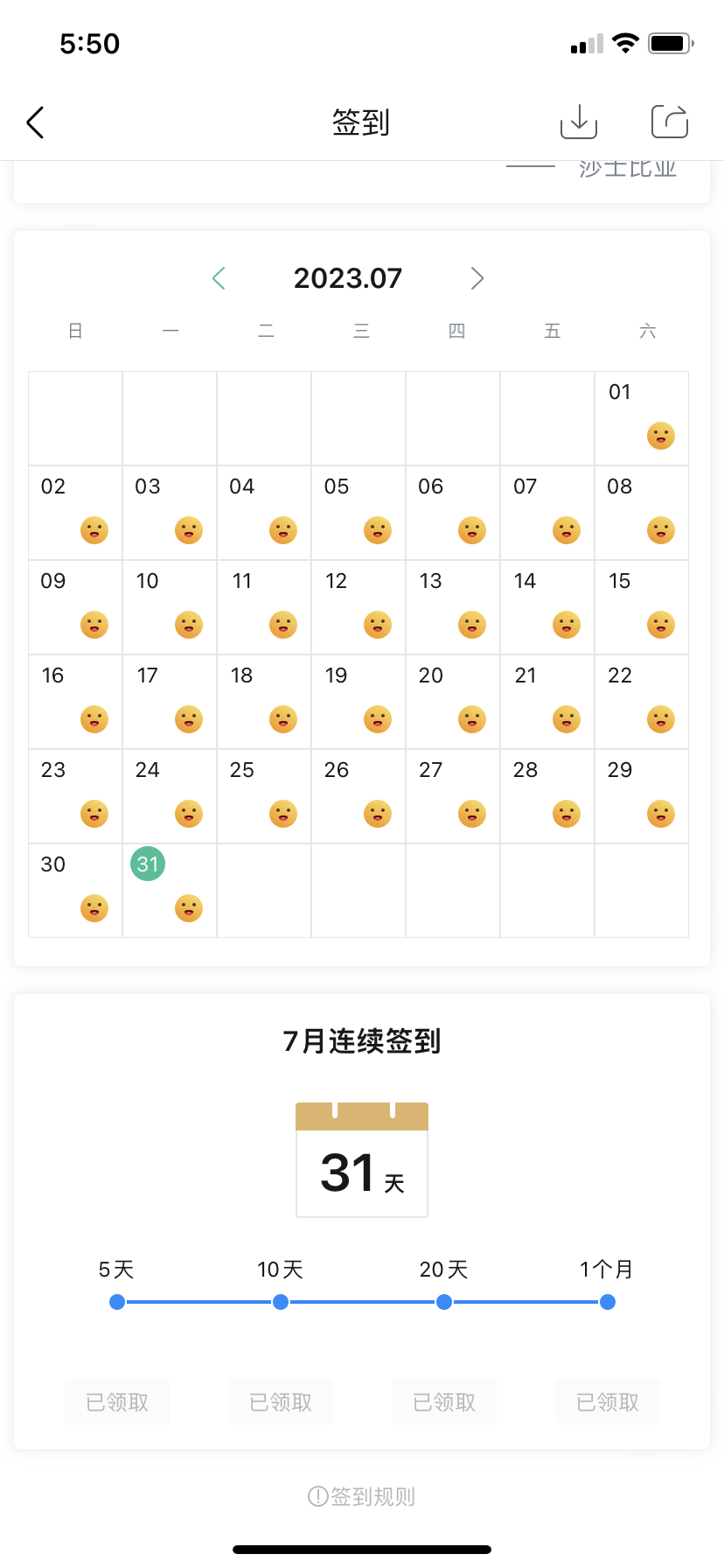Go to the next month

pos(477,278)
